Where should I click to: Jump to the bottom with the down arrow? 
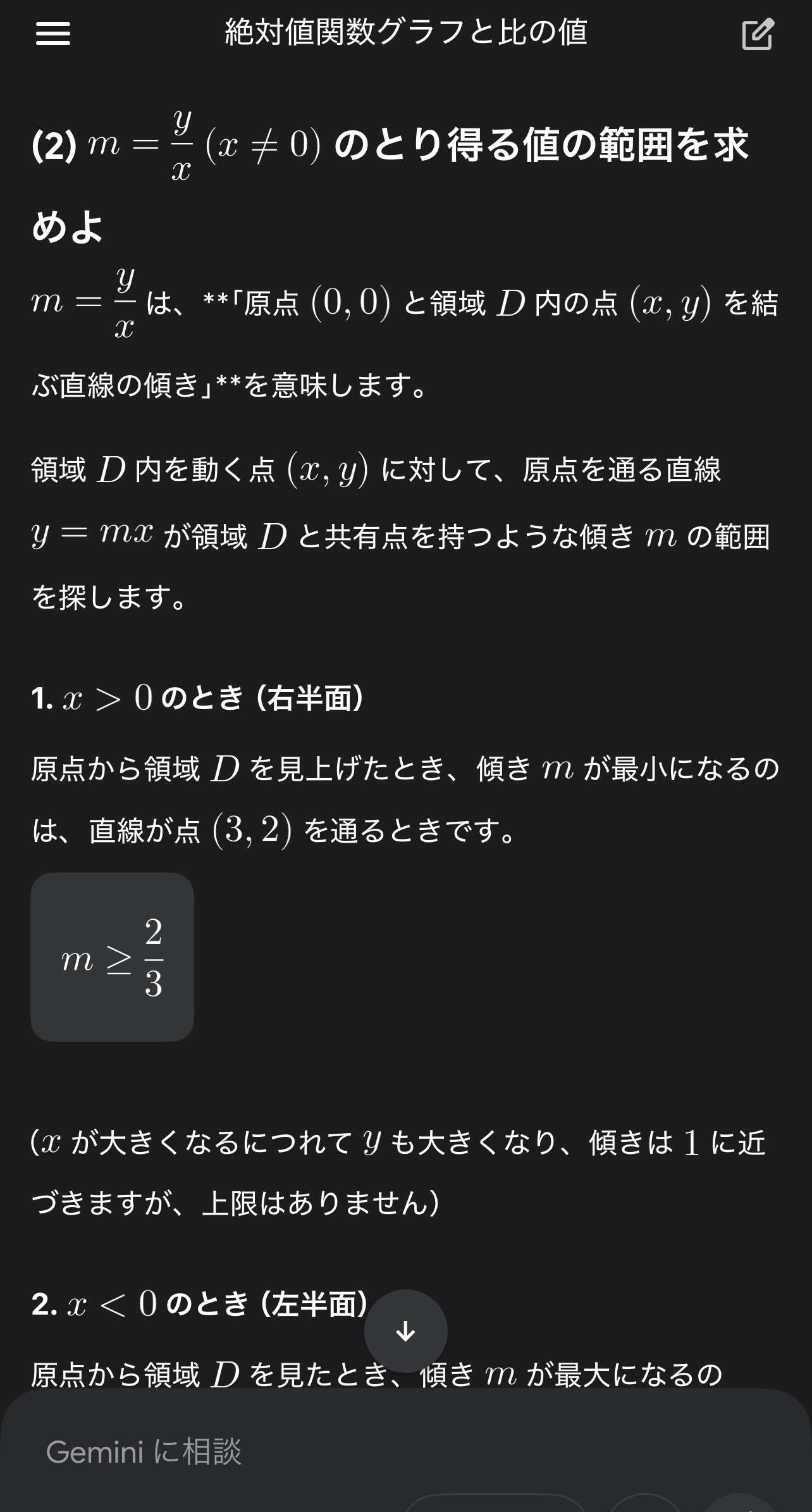coord(405,1331)
